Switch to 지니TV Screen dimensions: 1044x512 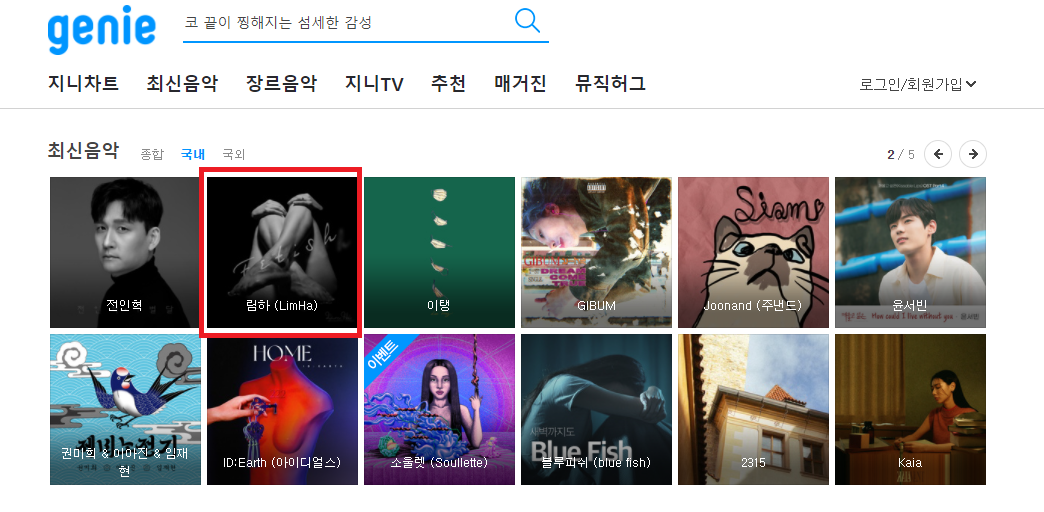pos(374,84)
